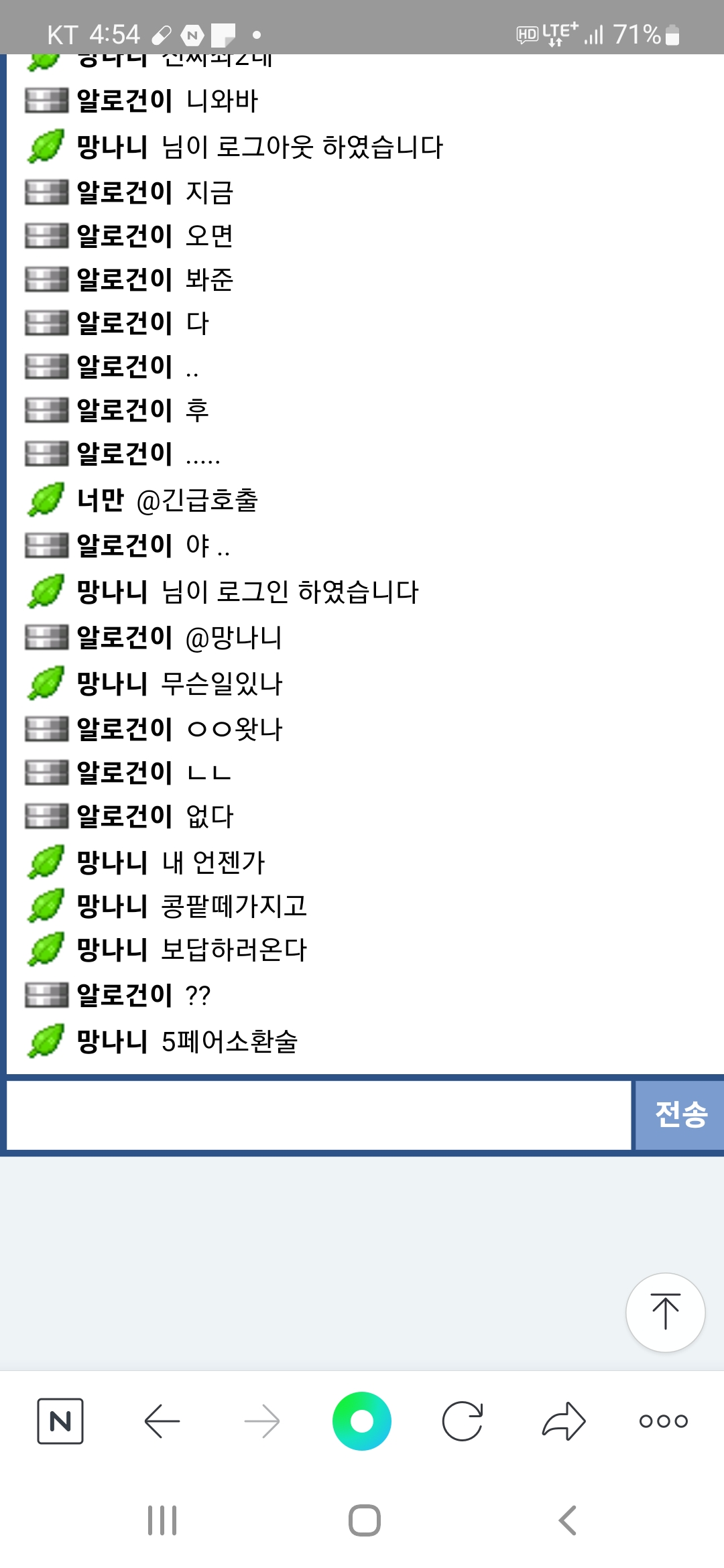This screenshot has width=724, height=1568.
Task: Share this page via the share arrow
Action: 563,1421
